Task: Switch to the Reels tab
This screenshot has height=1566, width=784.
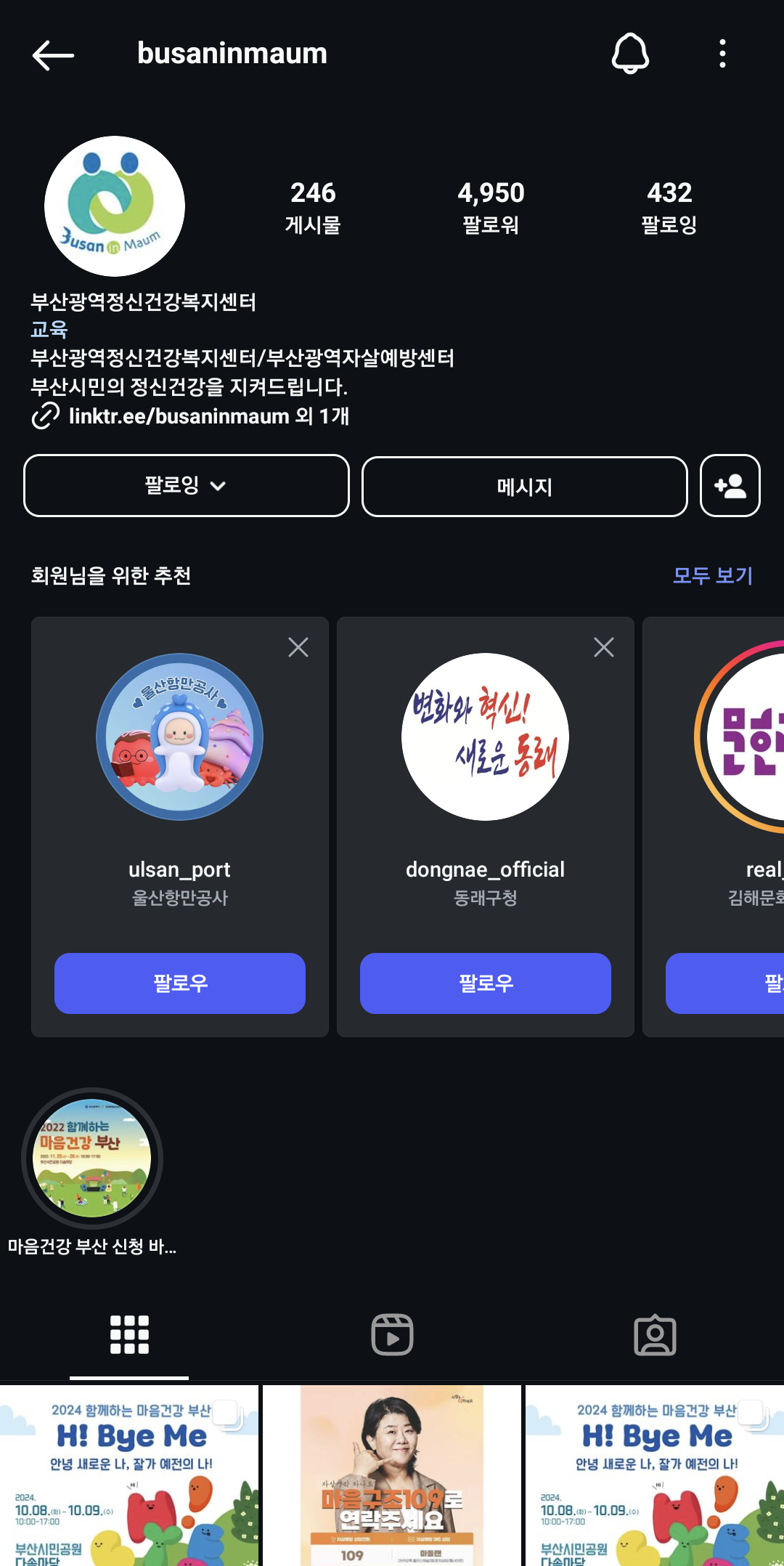Action: [392, 1335]
